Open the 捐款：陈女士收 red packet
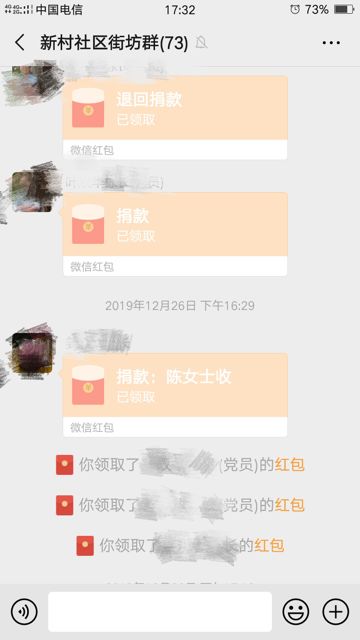The image size is (360, 640). click(175, 395)
